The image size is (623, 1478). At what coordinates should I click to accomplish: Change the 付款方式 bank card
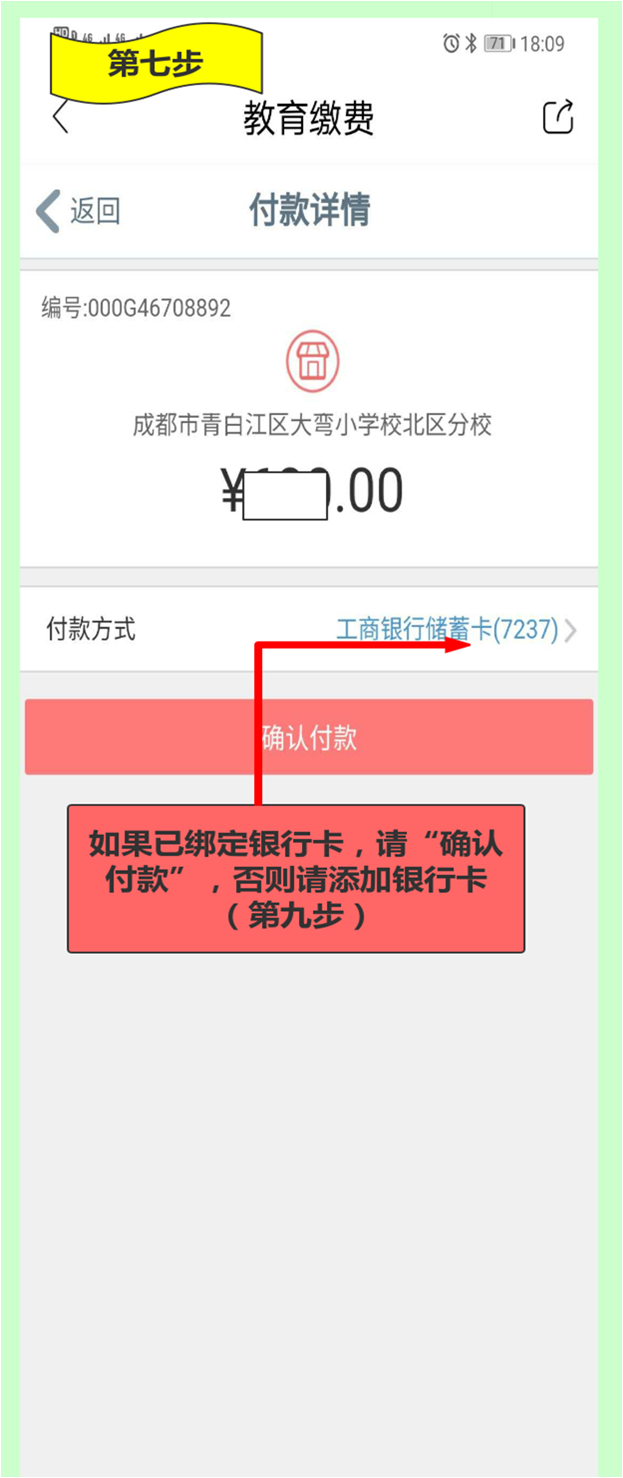455,630
